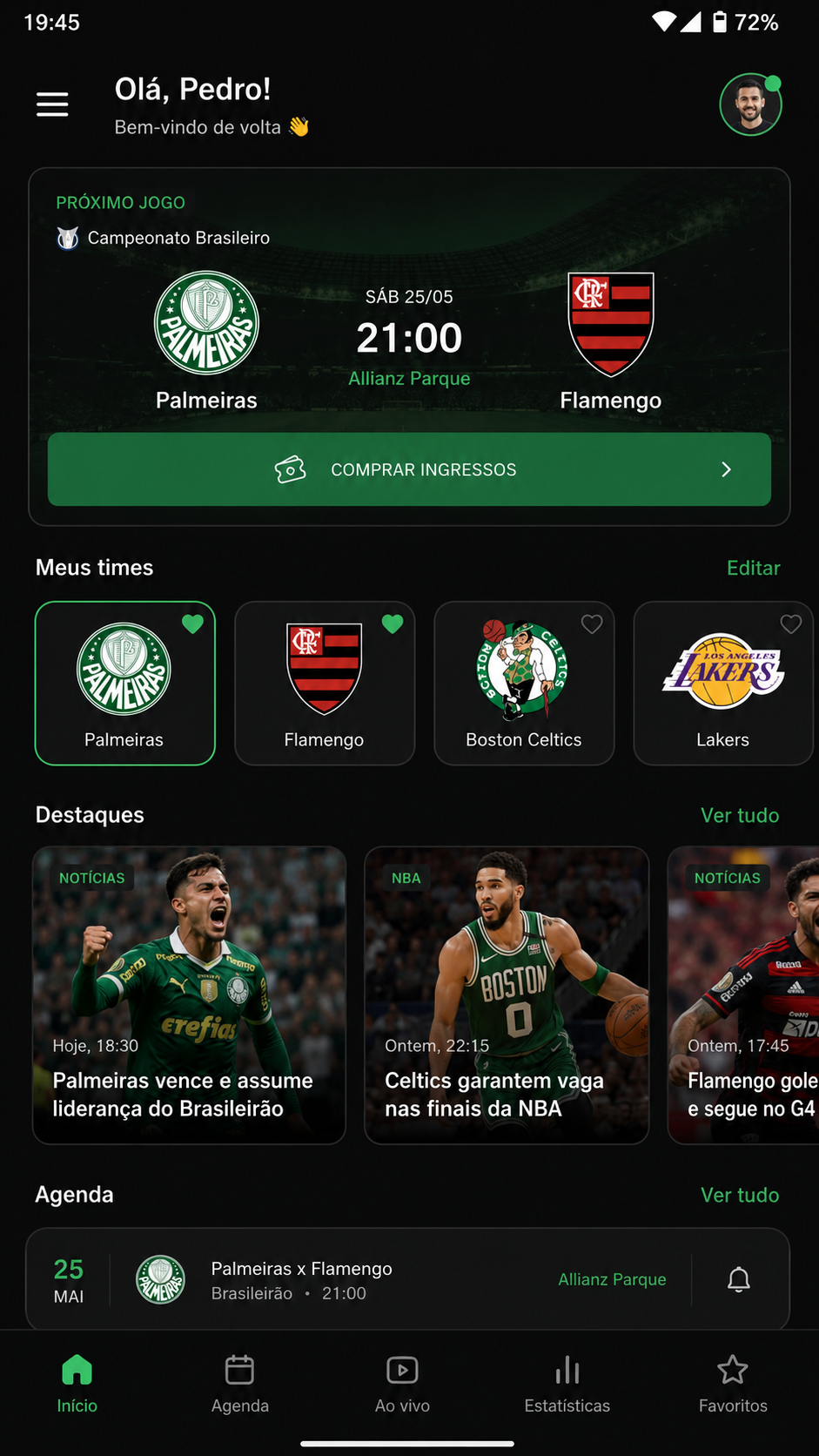Viewport: 819px width, 1456px height.
Task: Open the Palmeiras vence e assume liderança story
Action: (189, 995)
